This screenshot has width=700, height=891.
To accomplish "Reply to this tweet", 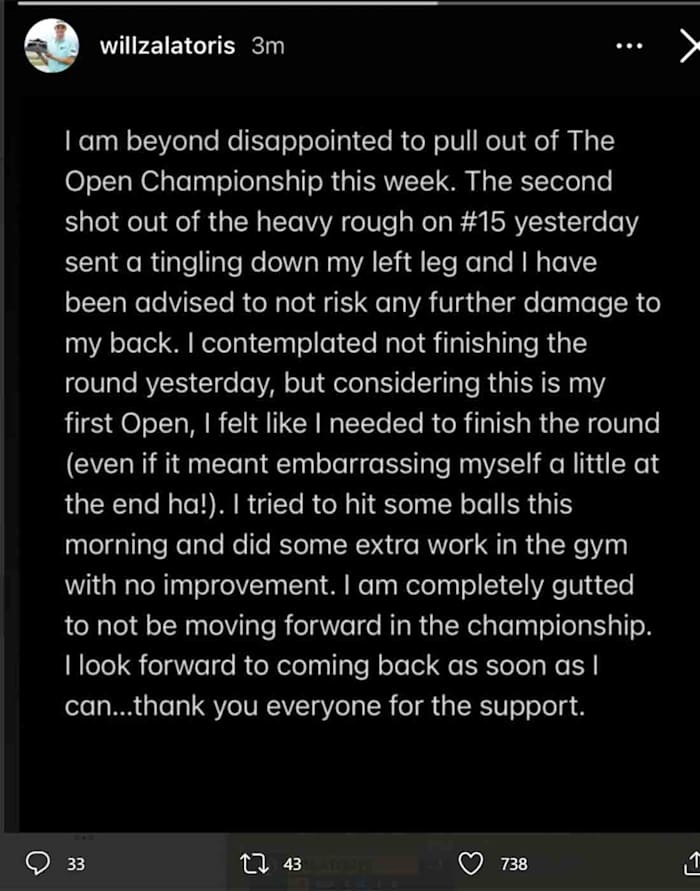I will tap(38, 864).
